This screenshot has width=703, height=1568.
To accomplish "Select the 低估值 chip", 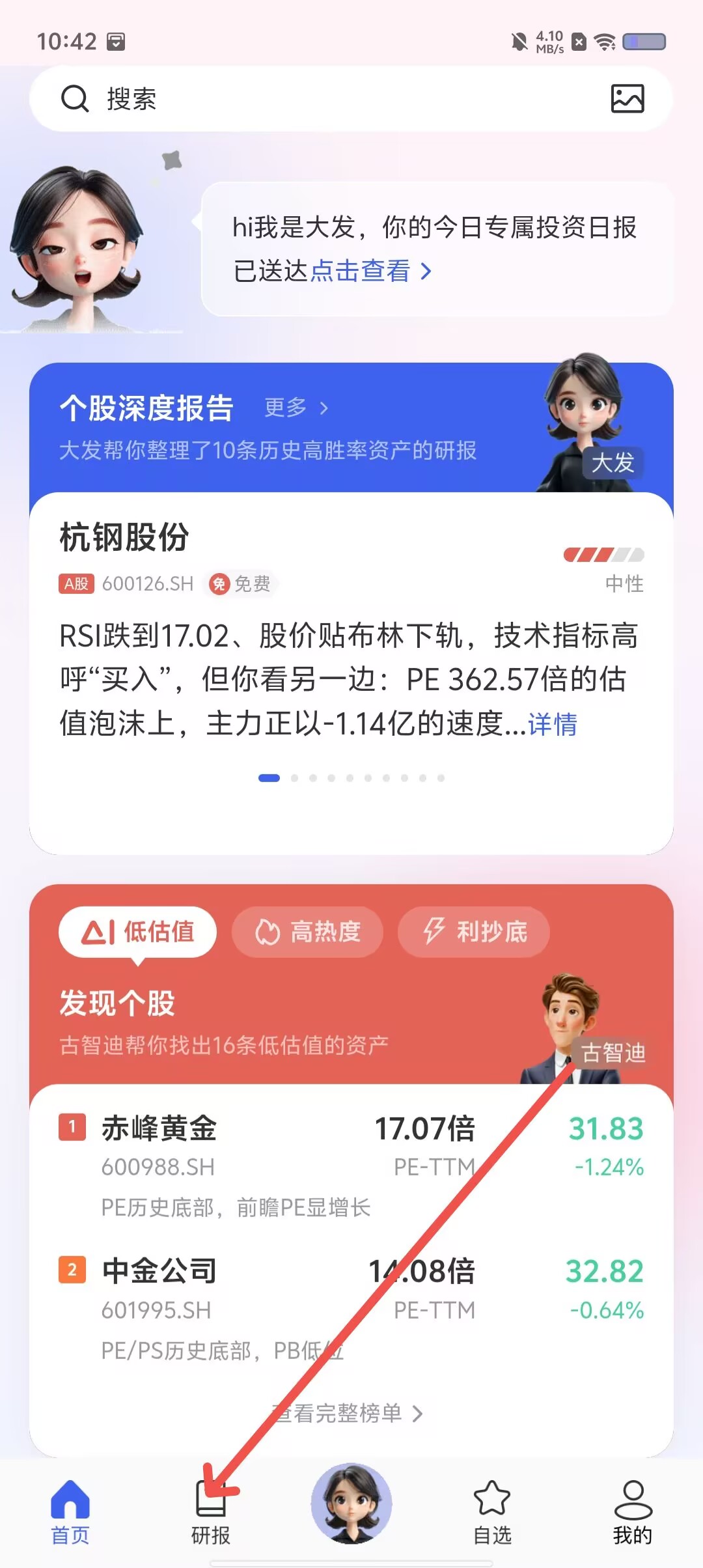I will [x=137, y=932].
